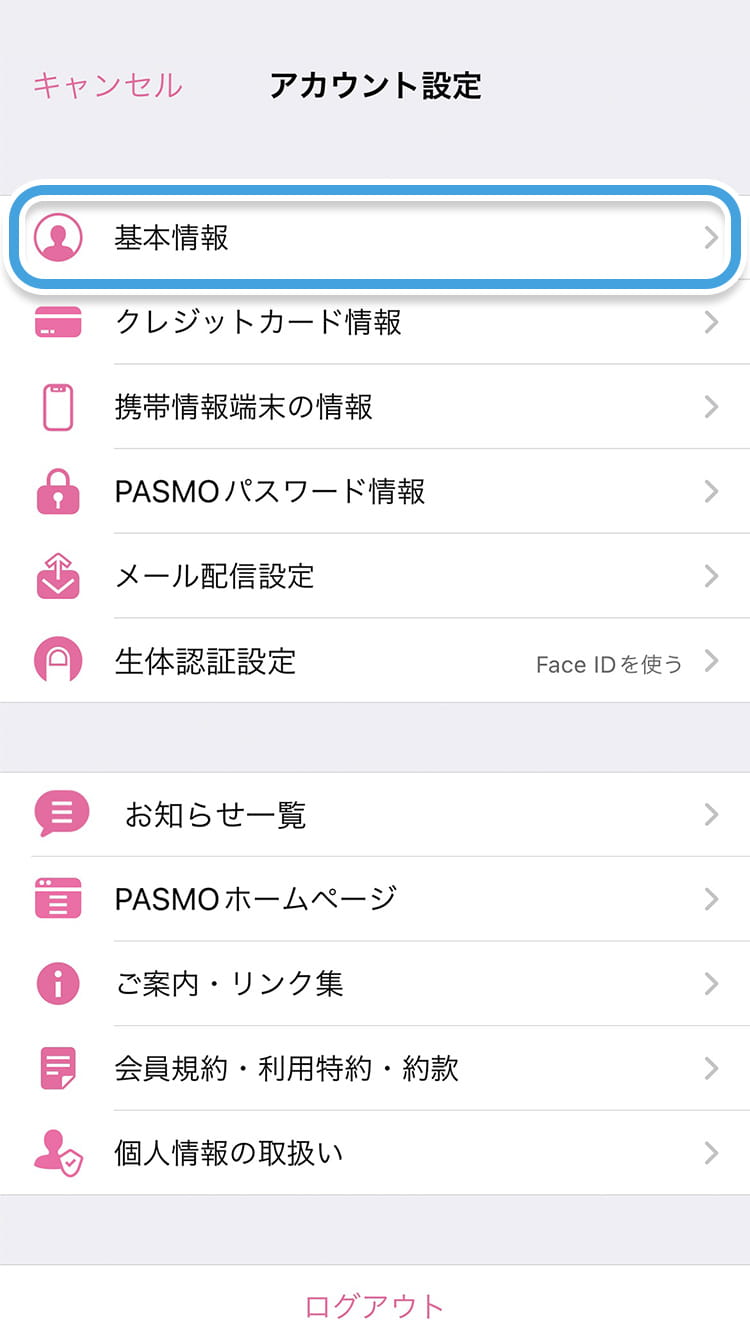Open the 会員規約・利用特約・約款 page
The image size is (750, 1320).
pos(375,1068)
